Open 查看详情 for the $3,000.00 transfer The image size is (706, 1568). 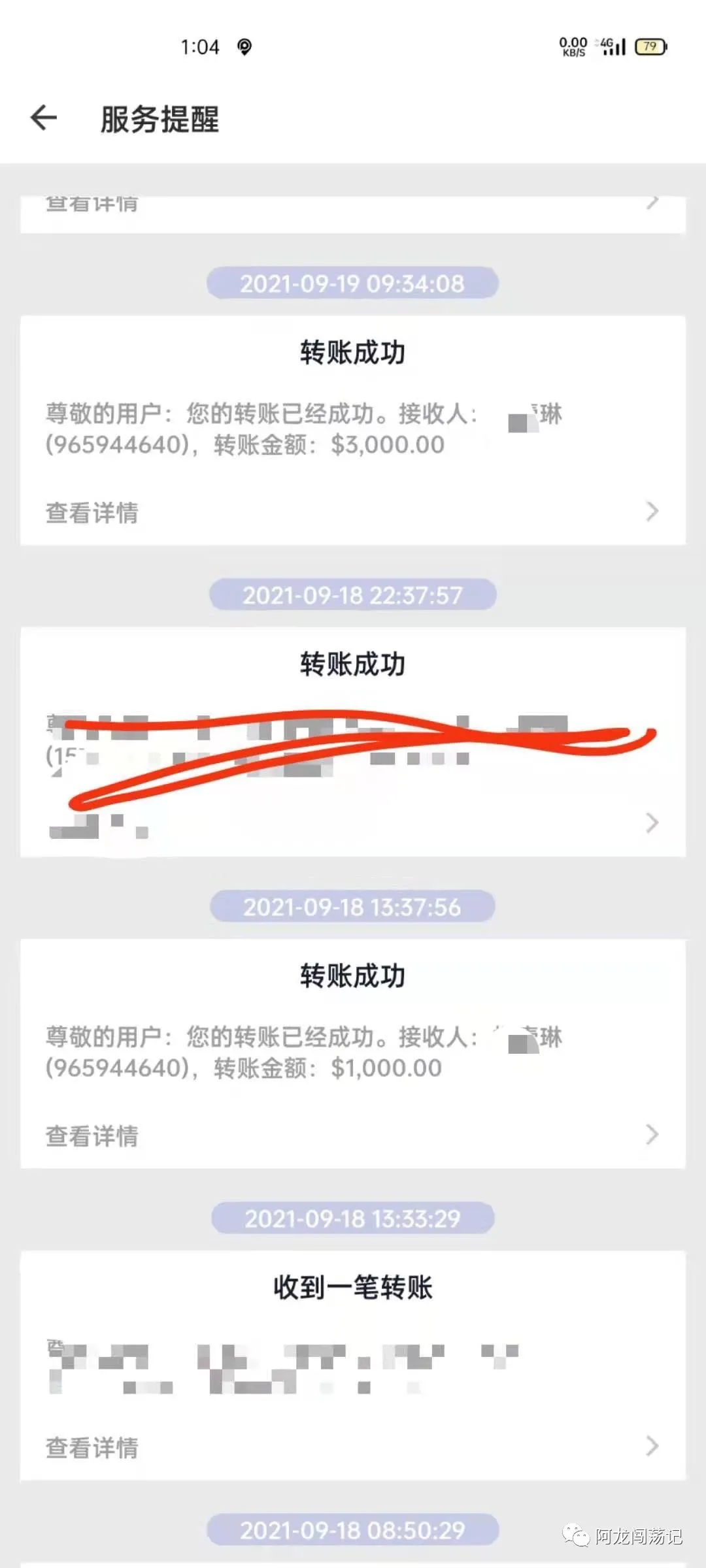click(353, 512)
